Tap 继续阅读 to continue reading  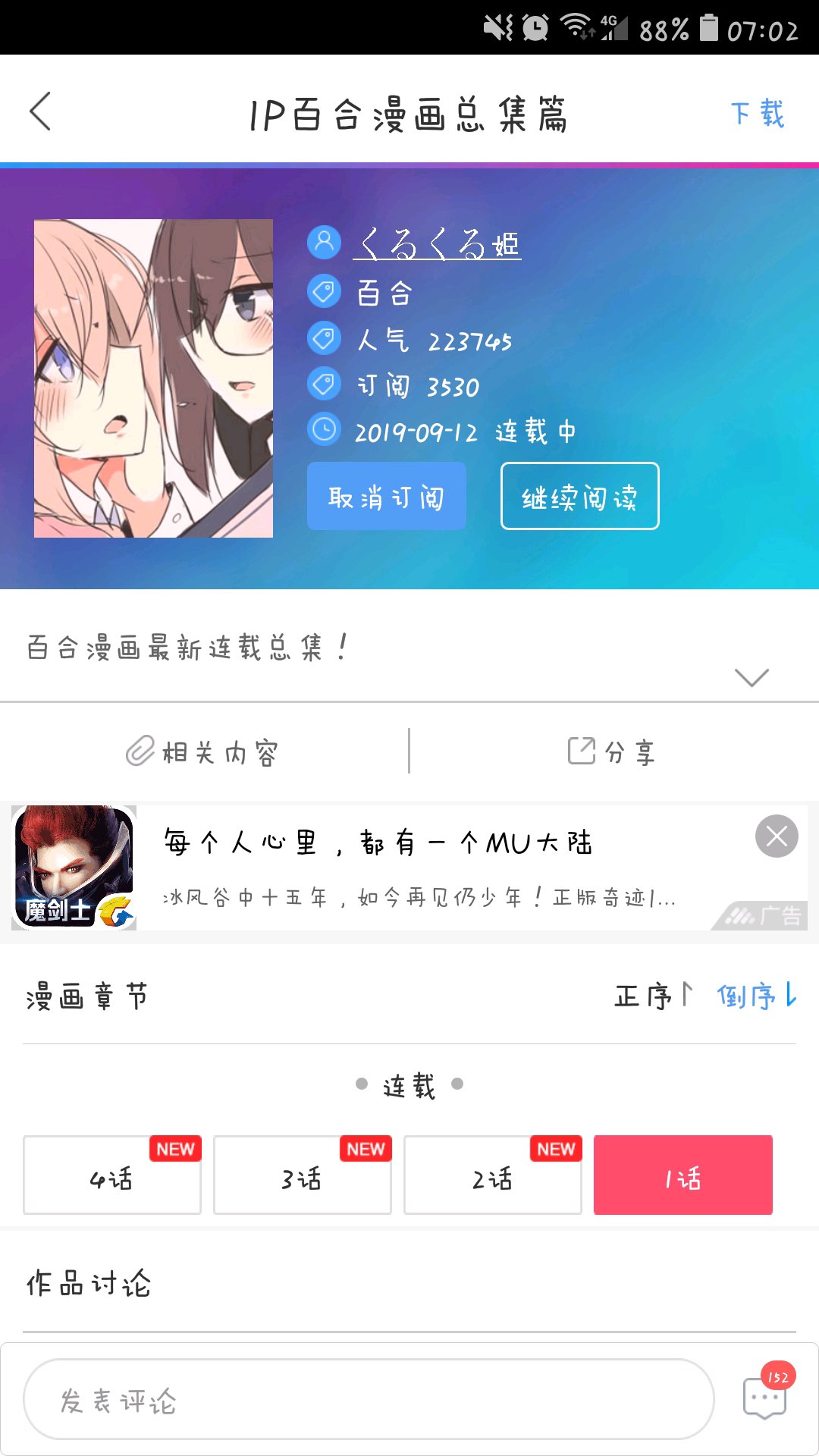[x=580, y=496]
